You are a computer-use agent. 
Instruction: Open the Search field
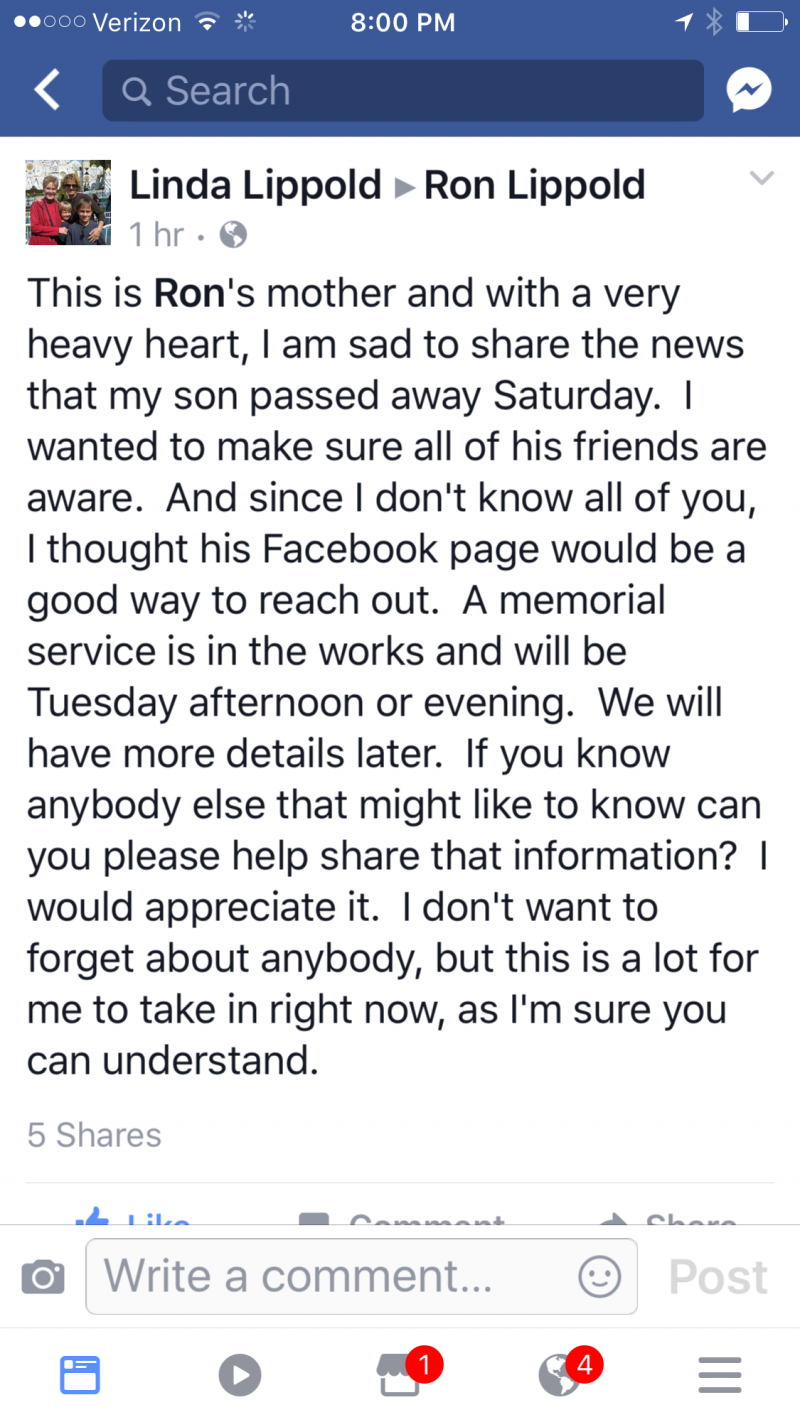[402, 91]
